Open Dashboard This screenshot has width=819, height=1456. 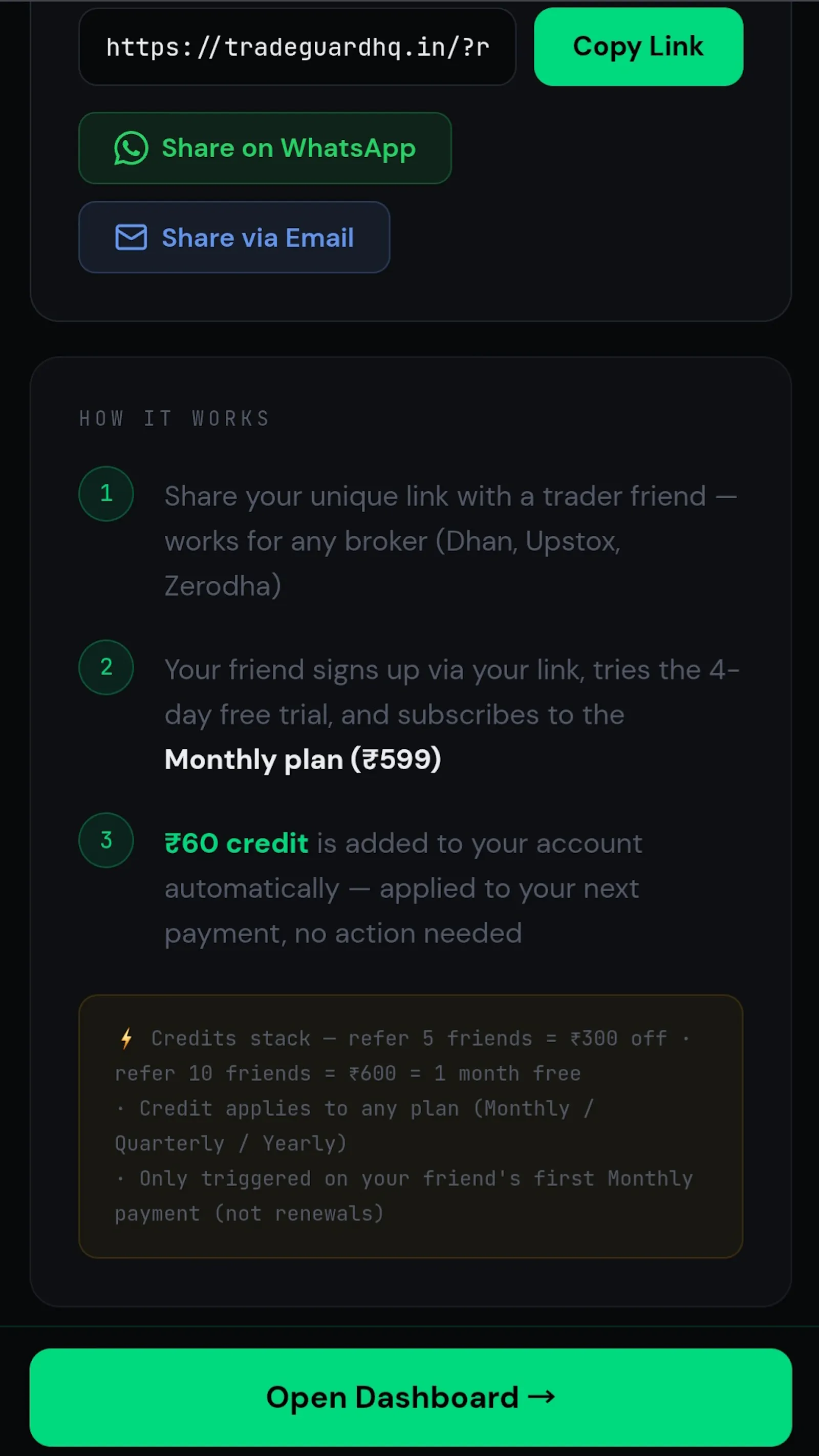click(x=411, y=1397)
